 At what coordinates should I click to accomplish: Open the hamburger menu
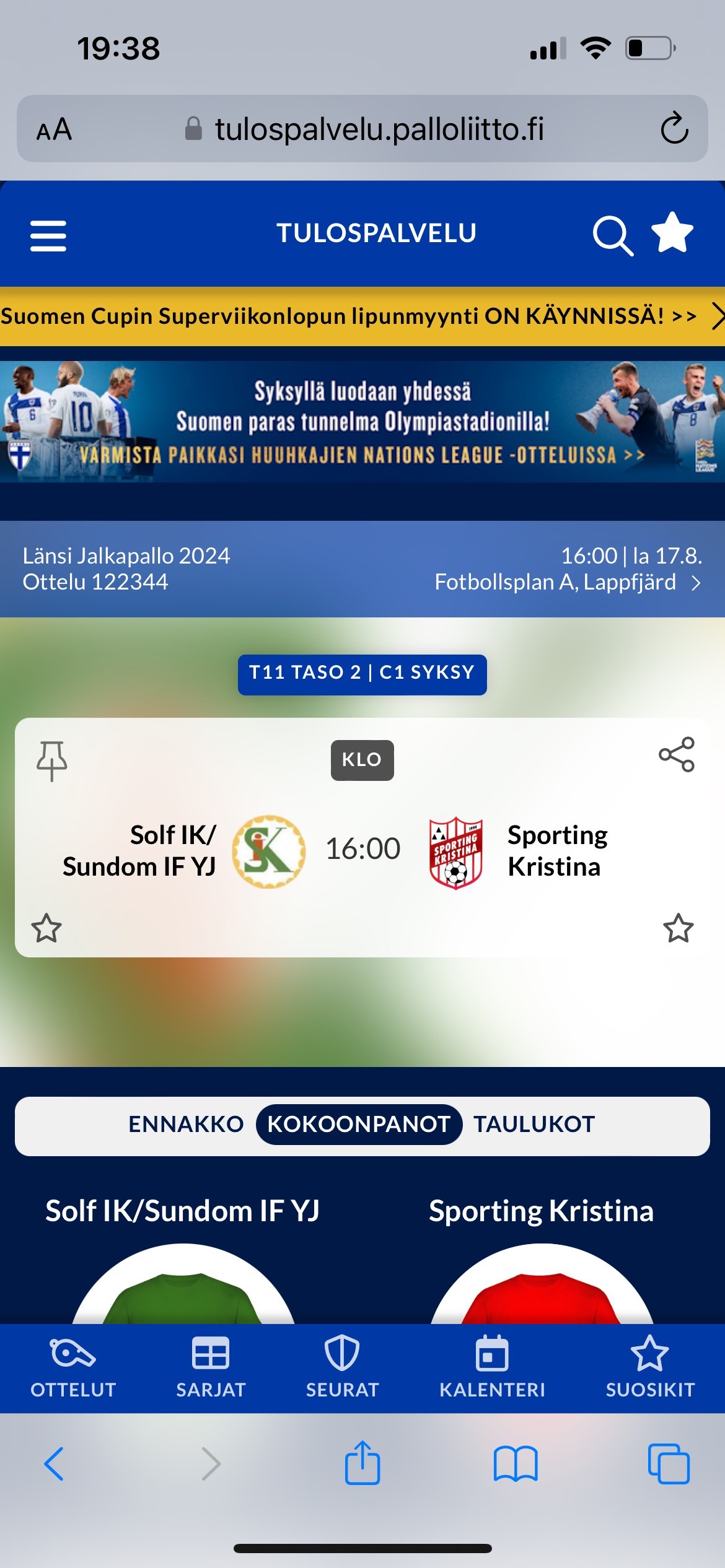point(48,236)
